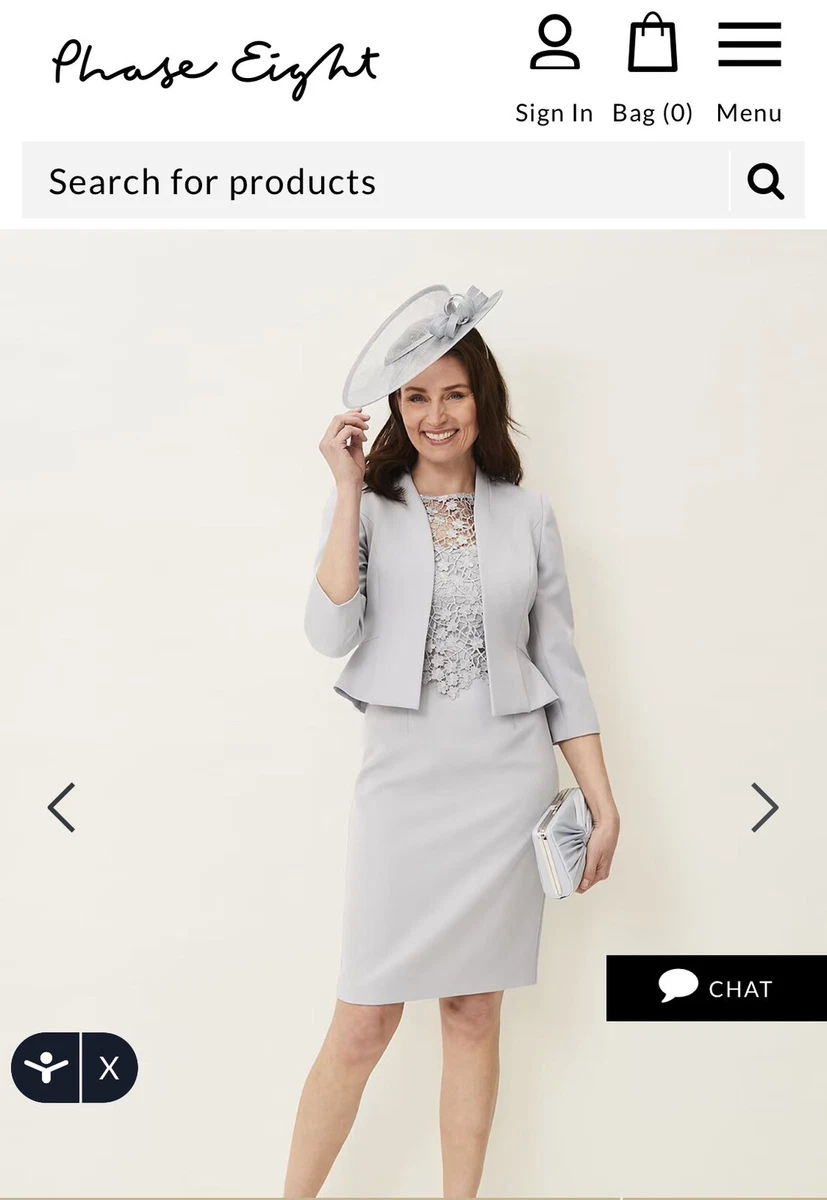Go to Phase Eight home via logo

tap(215, 67)
